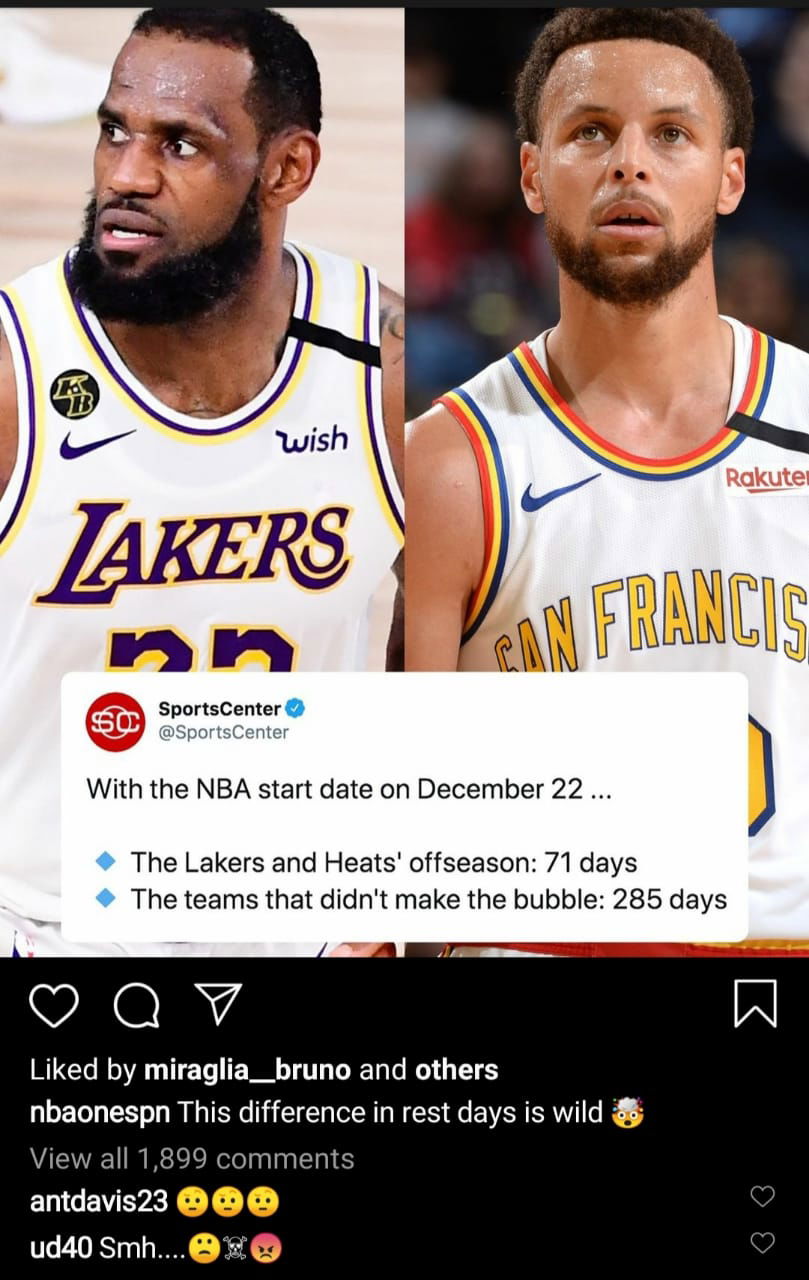This screenshot has width=809, height=1280.
Task: Like ud40's Smh comment
Action: click(x=762, y=1242)
